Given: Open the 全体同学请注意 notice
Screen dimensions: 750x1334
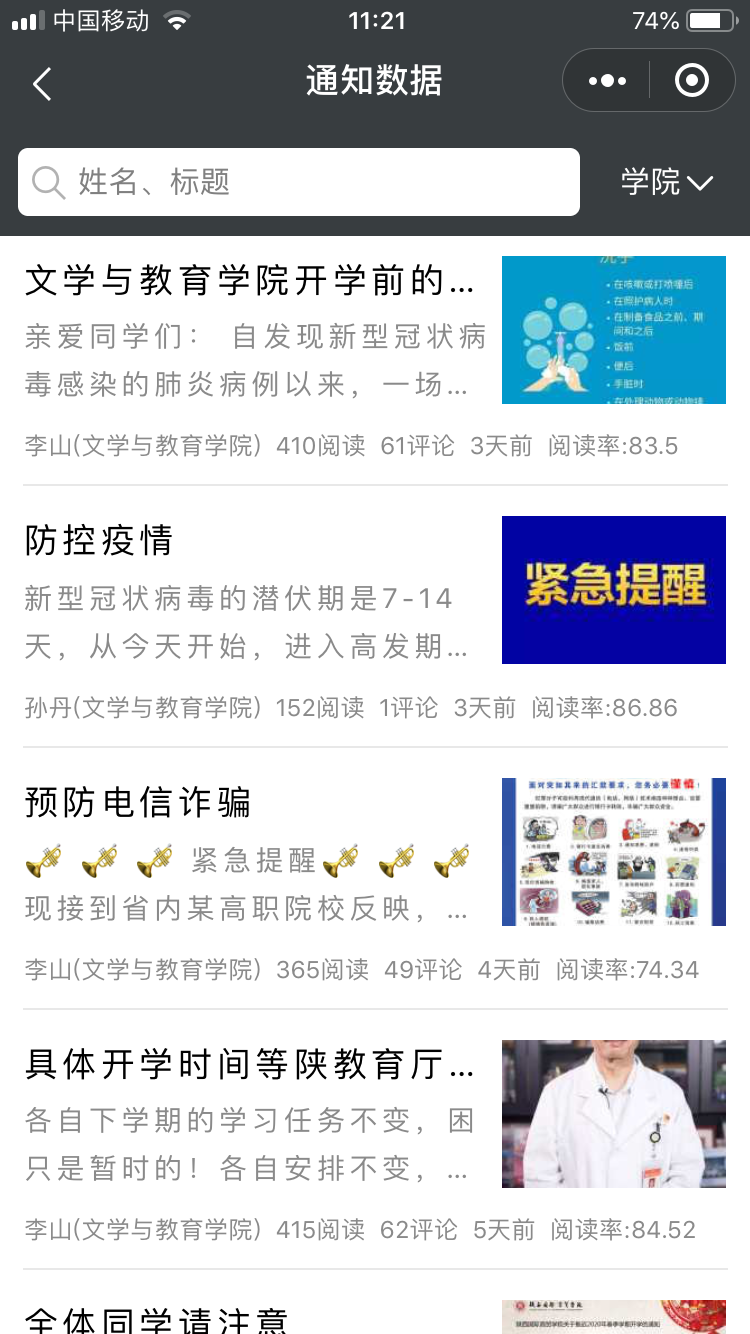Looking at the screenshot, I should click(156, 1318).
